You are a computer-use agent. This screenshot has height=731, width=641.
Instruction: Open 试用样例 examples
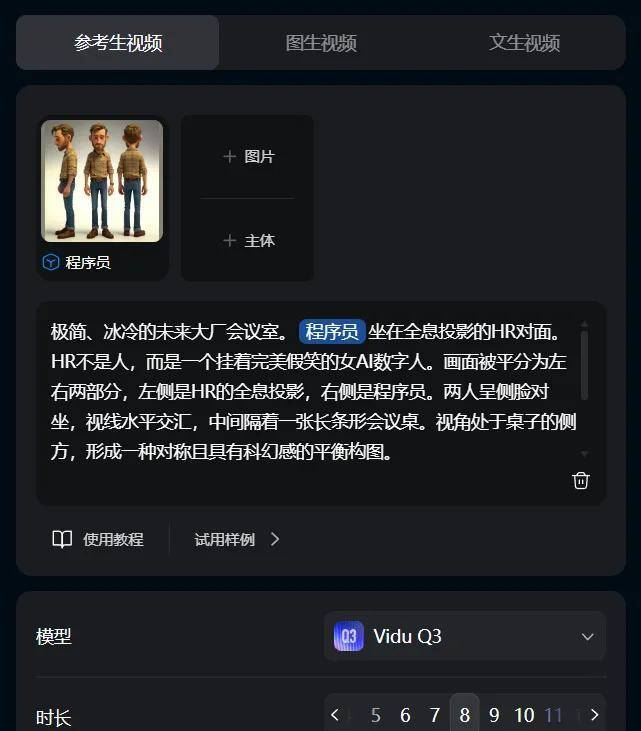(237, 539)
